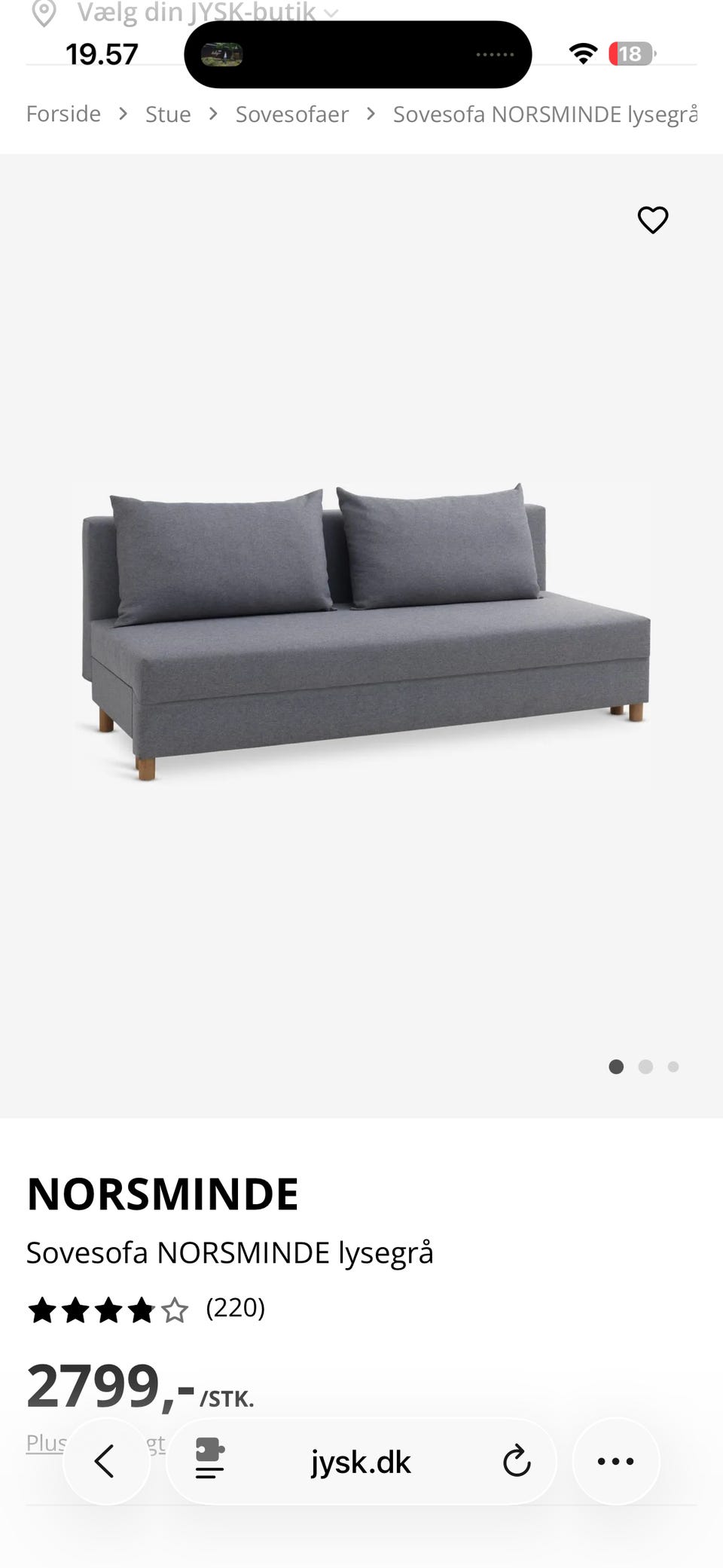Image resolution: width=723 pixels, height=1568 pixels.
Task: Open the NORSMINDE sofa product image
Action: [361, 635]
